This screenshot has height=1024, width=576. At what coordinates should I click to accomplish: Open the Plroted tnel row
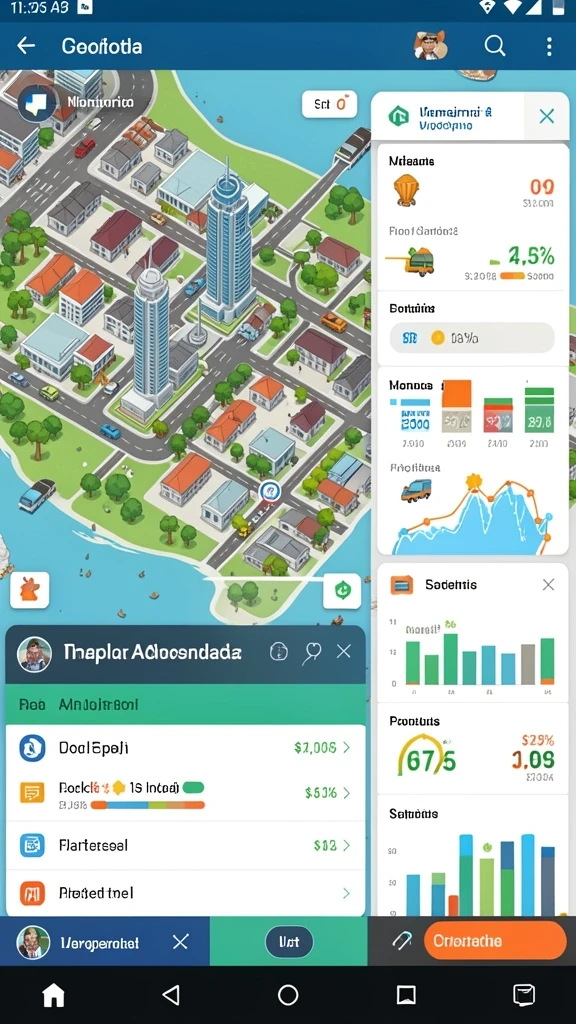pyautogui.click(x=185, y=893)
